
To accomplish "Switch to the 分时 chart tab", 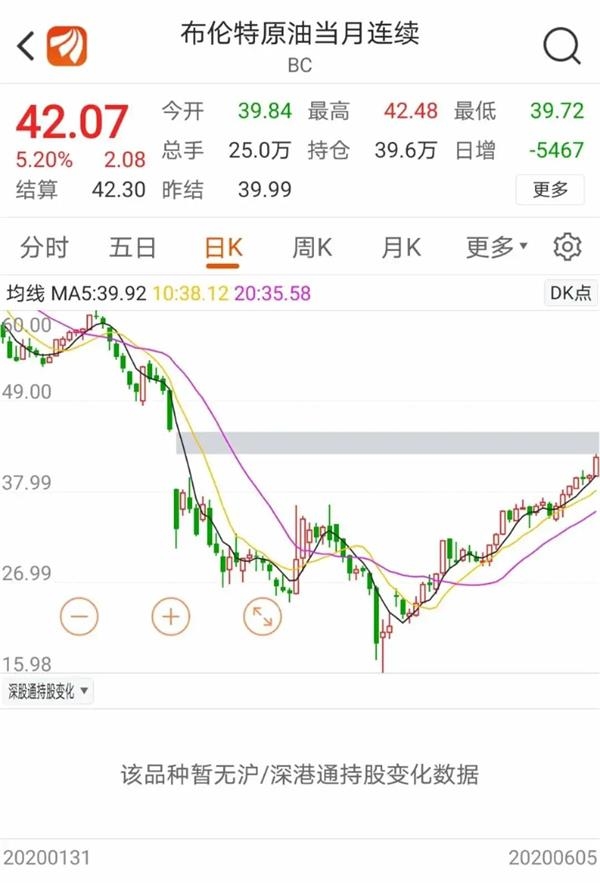I will [45, 248].
